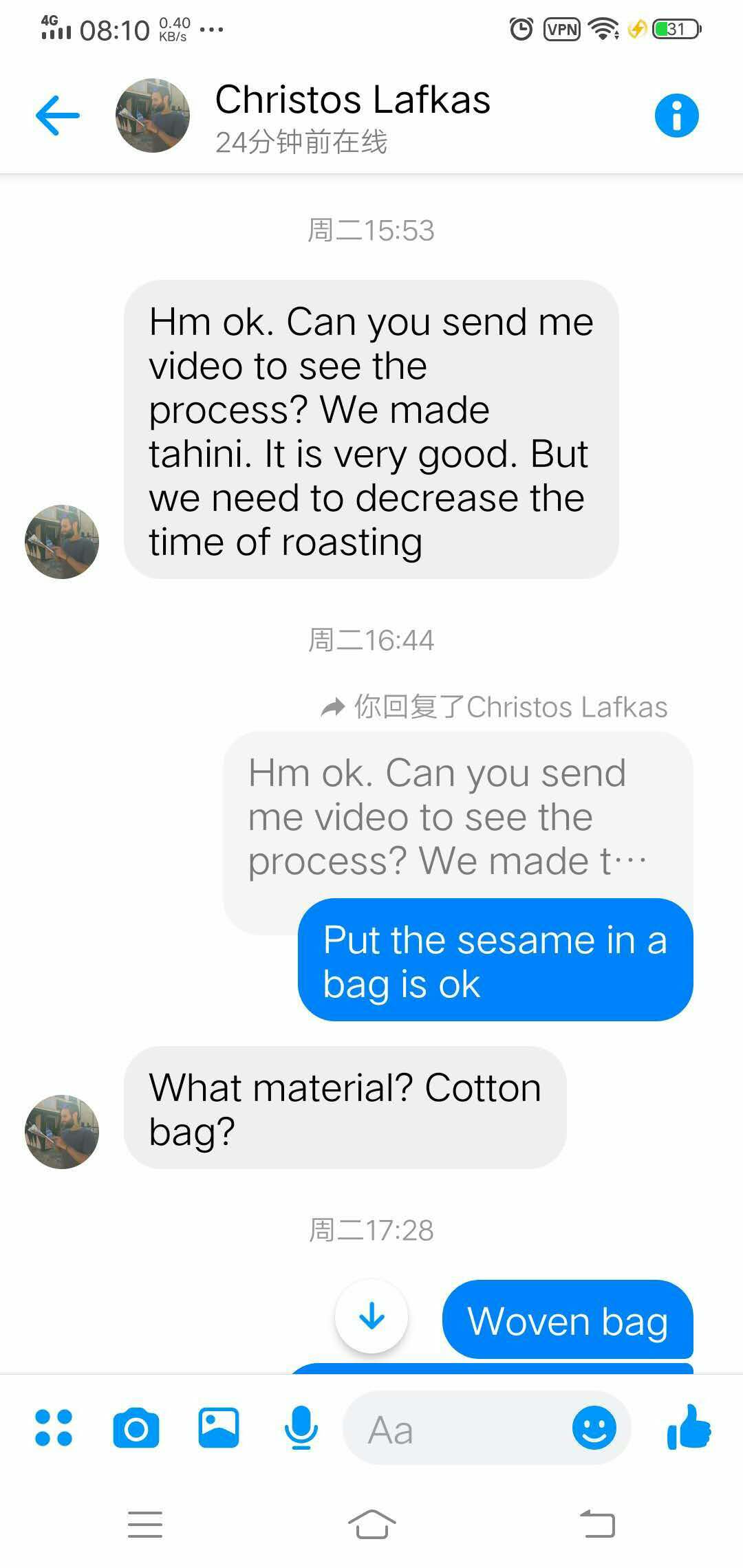This screenshot has width=743, height=1568.
Task: Go to the phone home screen
Action: pyautogui.click(x=371, y=1524)
